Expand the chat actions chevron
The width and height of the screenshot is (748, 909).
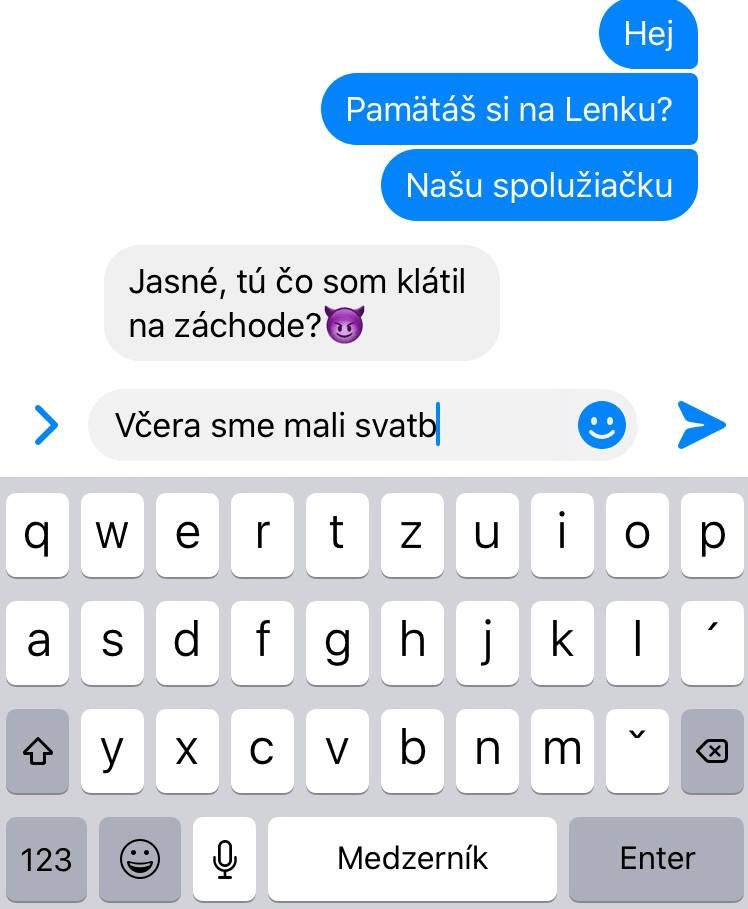coord(46,426)
